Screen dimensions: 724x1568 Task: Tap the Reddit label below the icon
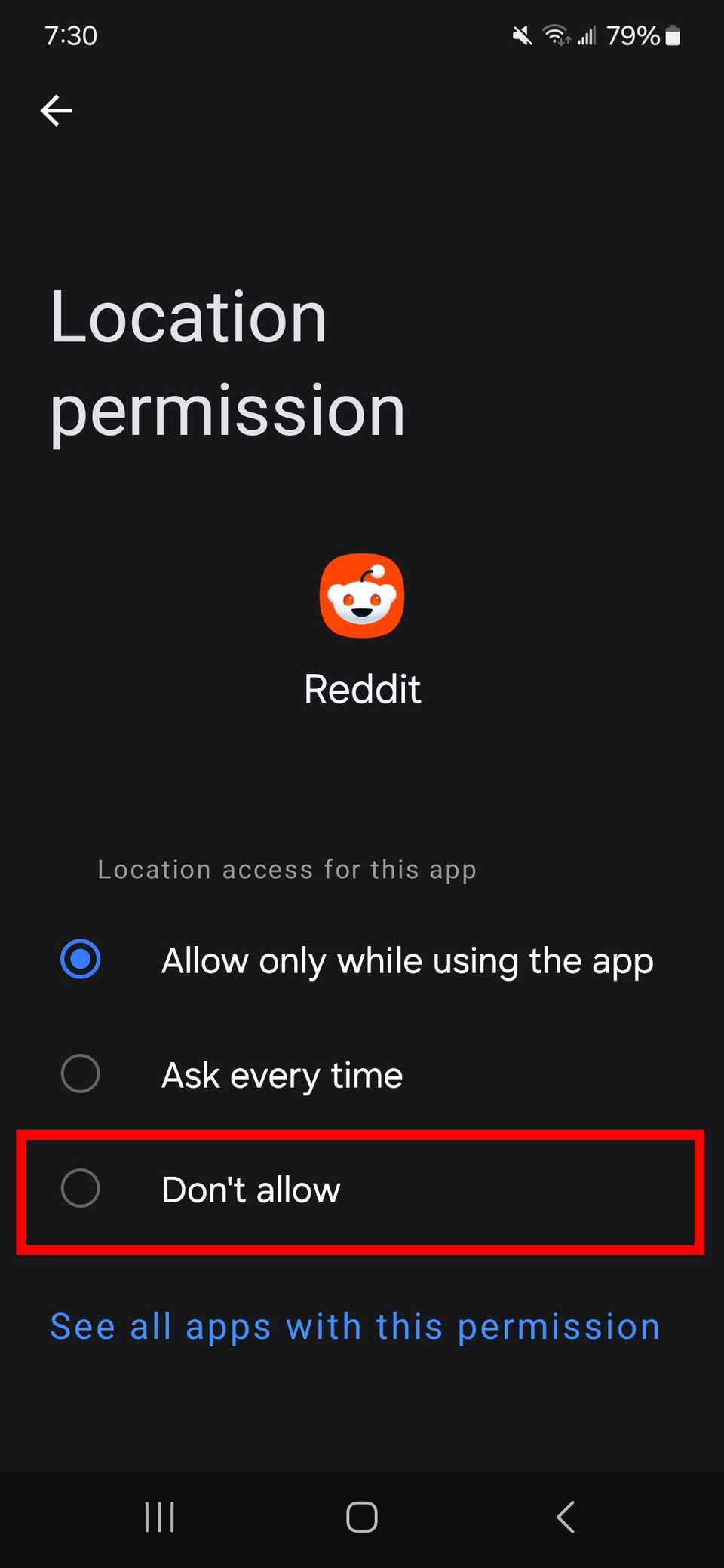(x=362, y=688)
